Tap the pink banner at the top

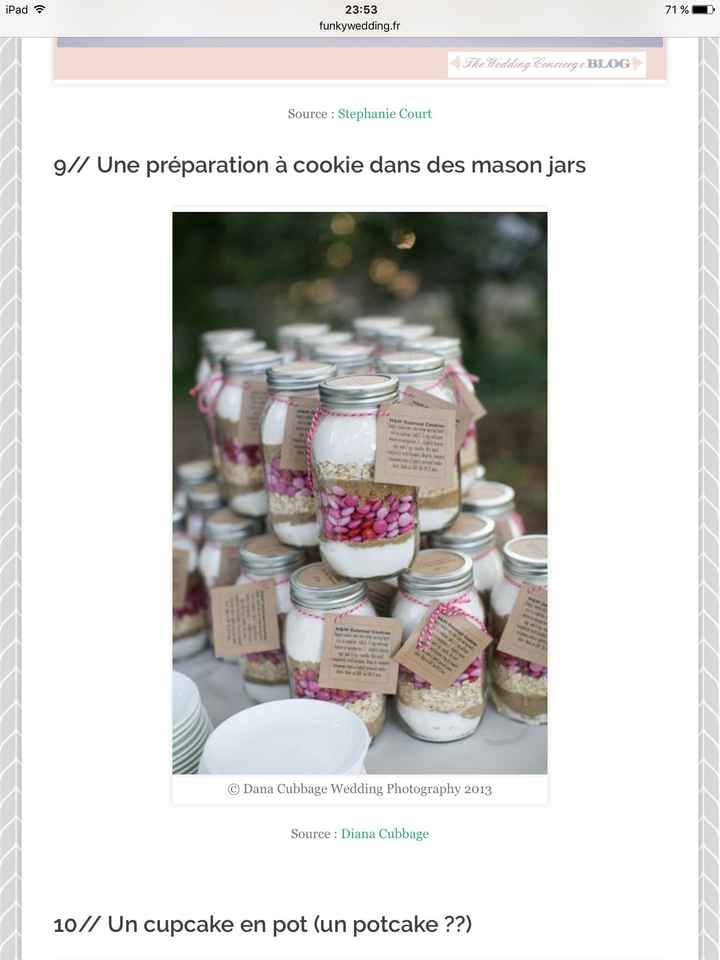pyautogui.click(x=250, y=62)
